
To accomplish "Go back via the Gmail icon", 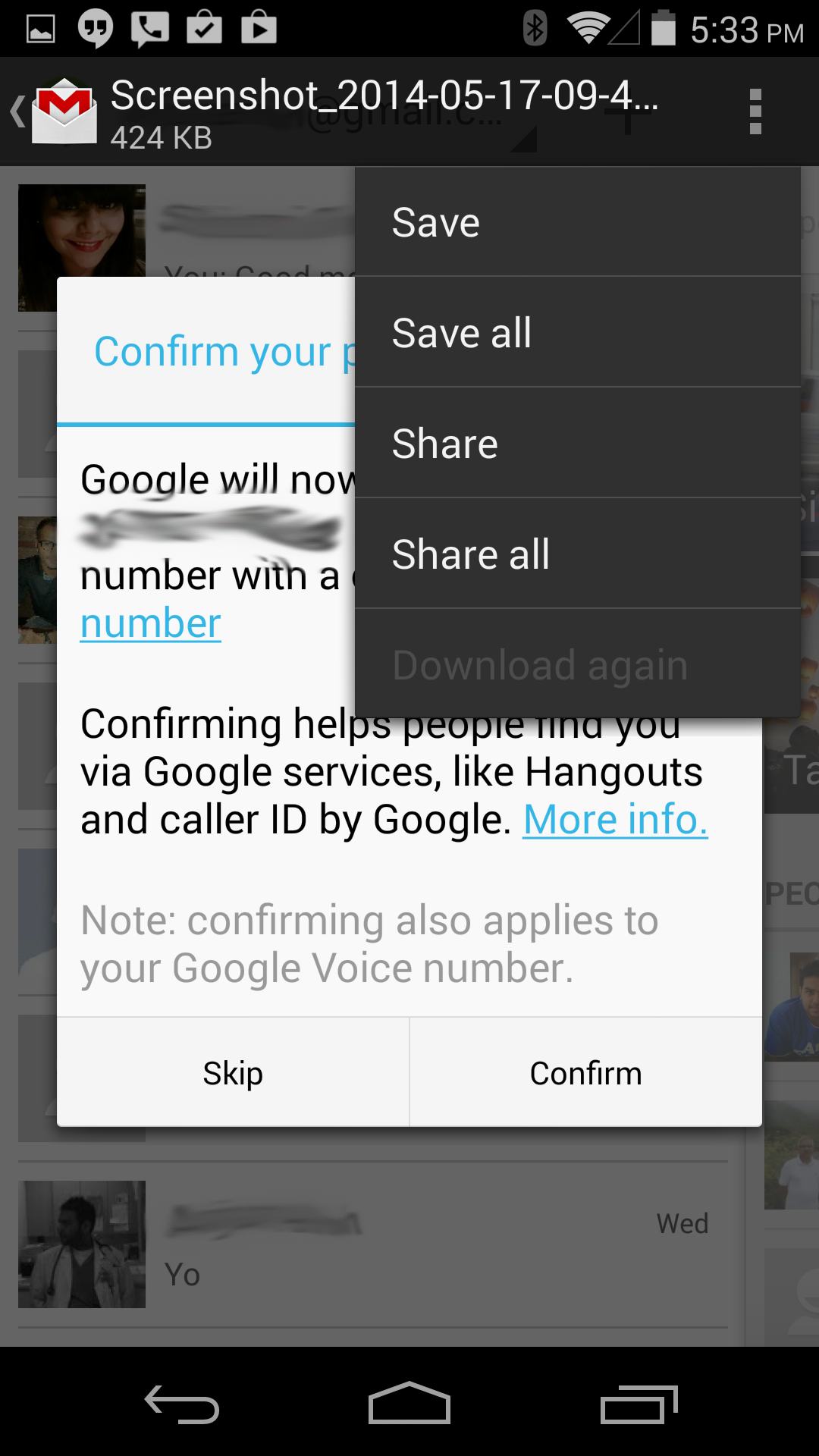I will pyautogui.click(x=55, y=111).
